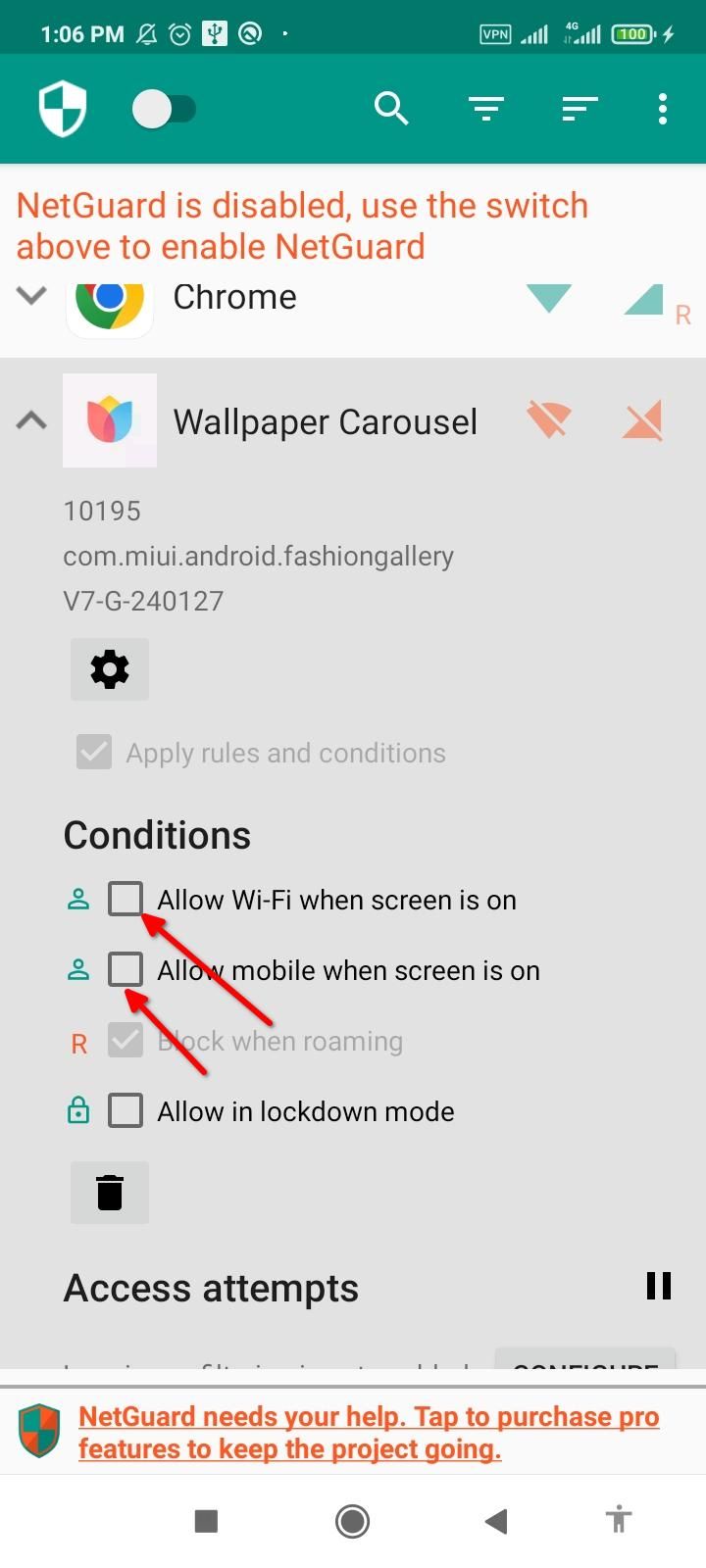Open the search icon in app bar
706x1568 pixels.
click(x=391, y=109)
